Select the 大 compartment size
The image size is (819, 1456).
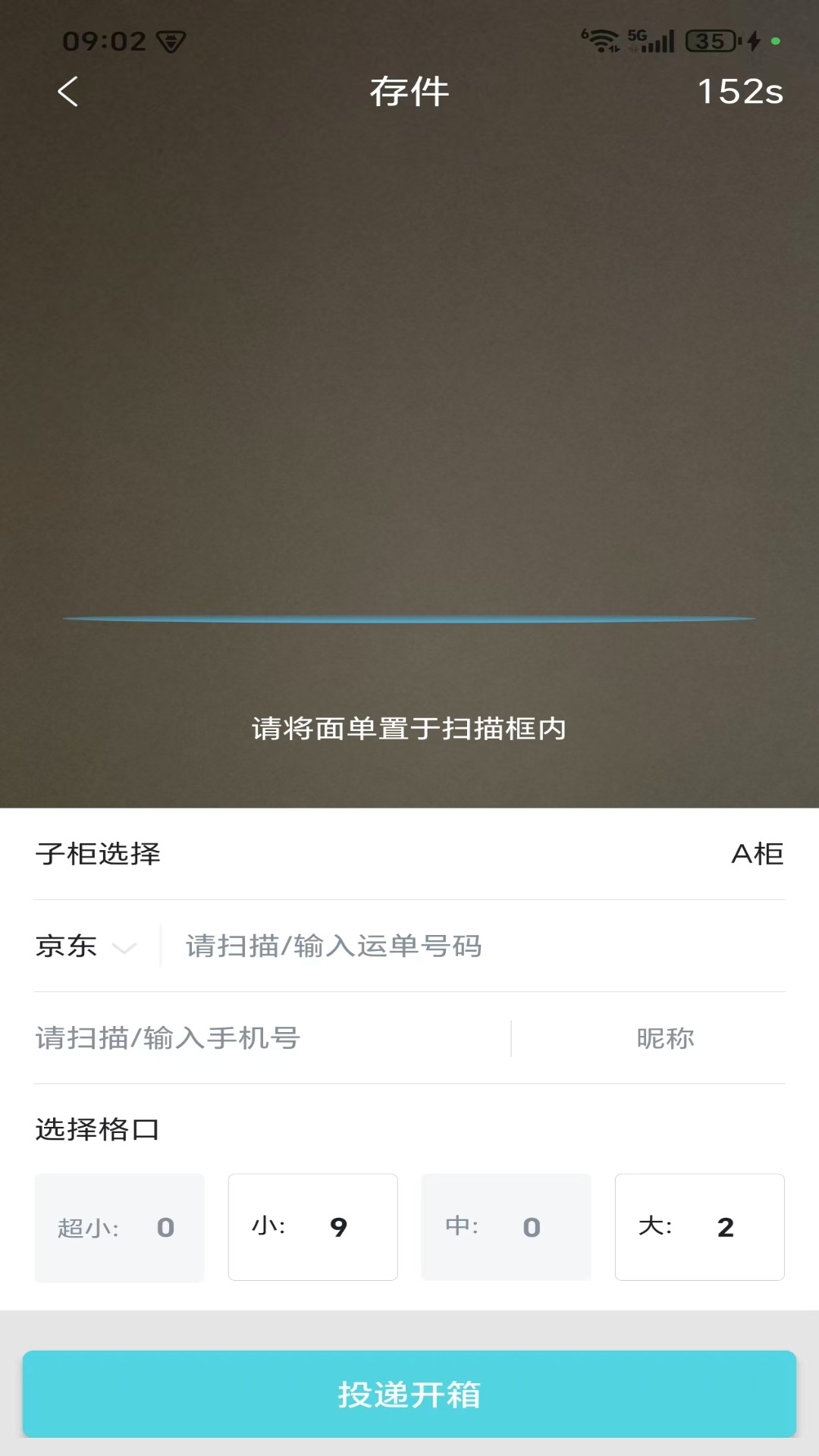(699, 1227)
